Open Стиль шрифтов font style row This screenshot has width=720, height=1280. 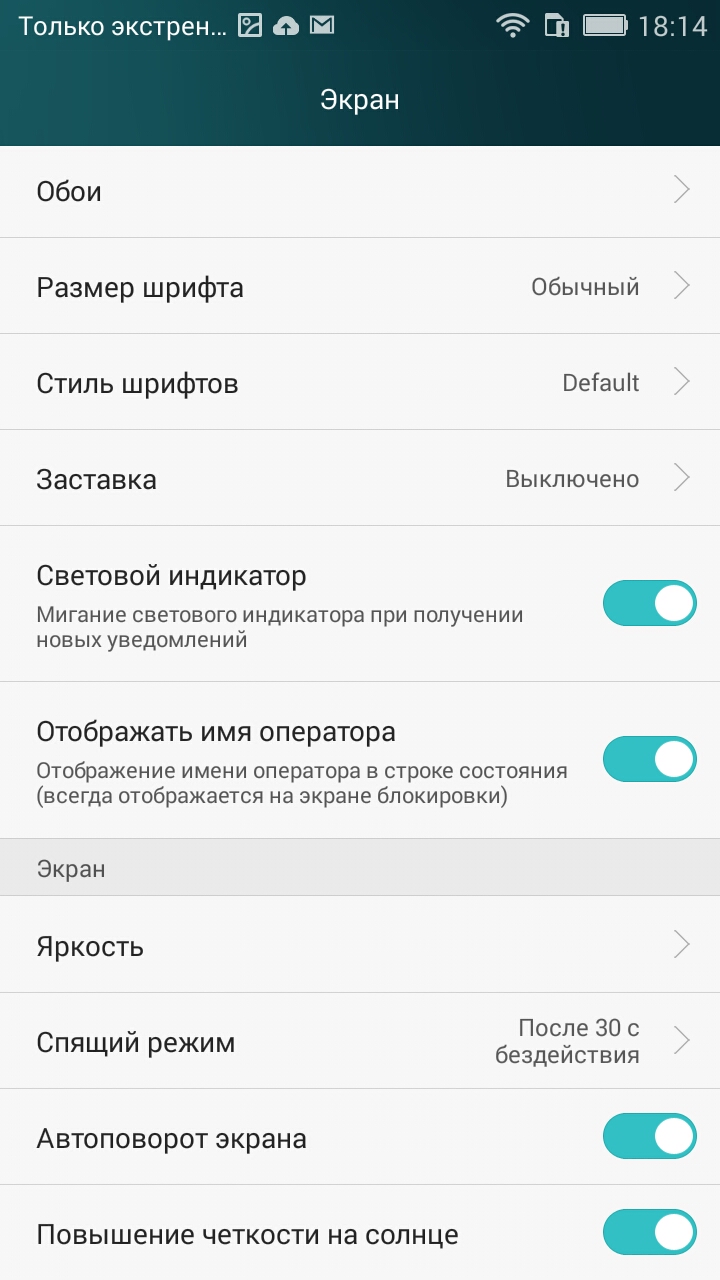click(x=360, y=383)
